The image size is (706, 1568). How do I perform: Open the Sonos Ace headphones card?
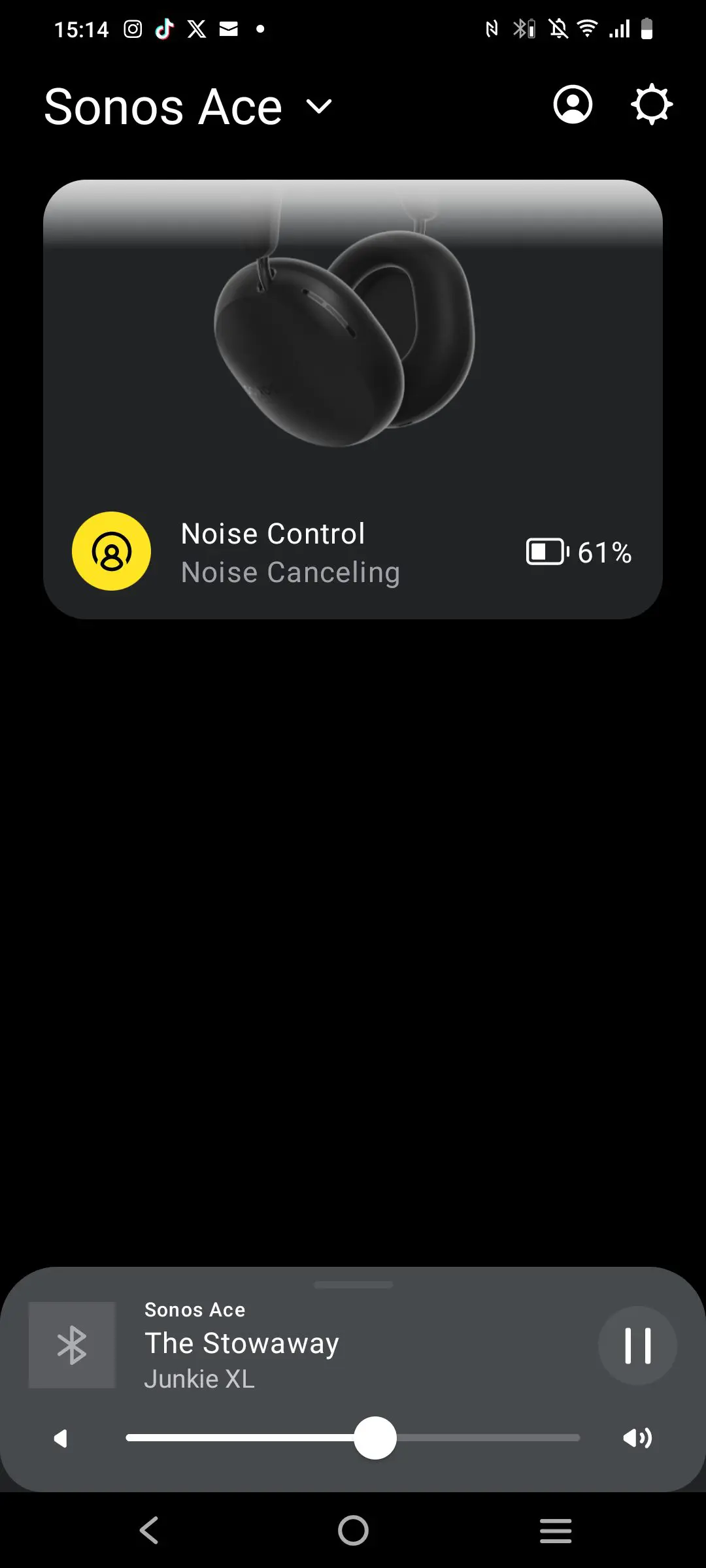click(353, 399)
